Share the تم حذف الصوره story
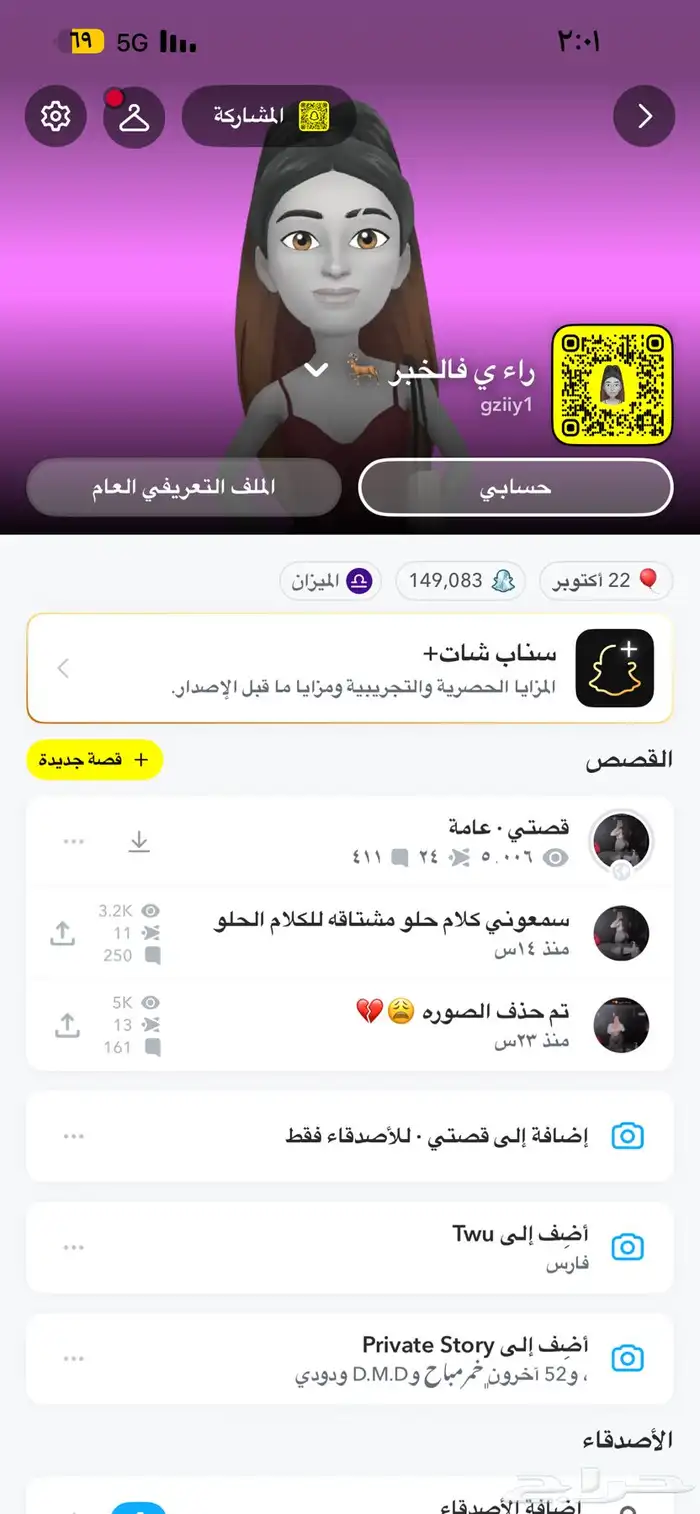The width and height of the screenshot is (700, 1514). coord(67,1025)
